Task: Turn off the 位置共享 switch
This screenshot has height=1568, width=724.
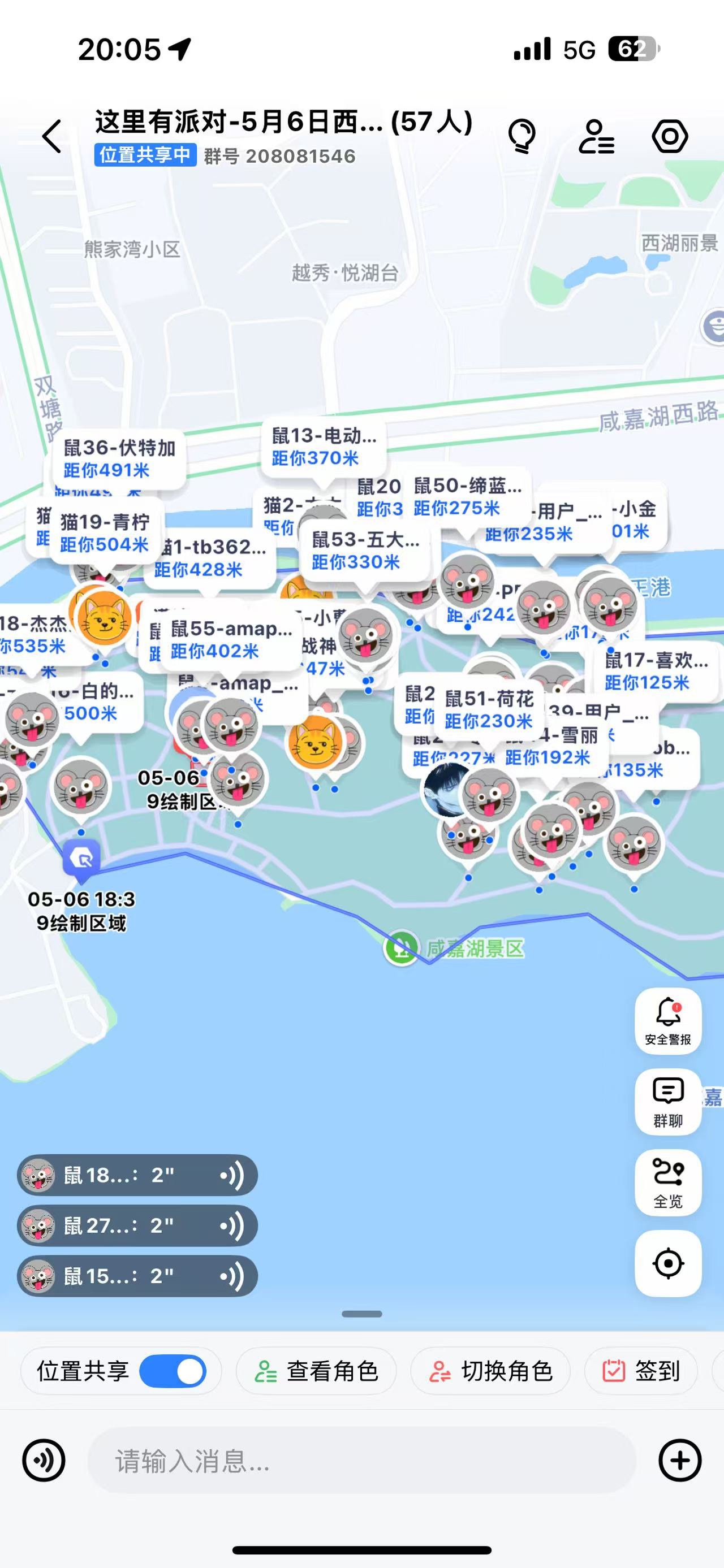Action: (x=173, y=1372)
